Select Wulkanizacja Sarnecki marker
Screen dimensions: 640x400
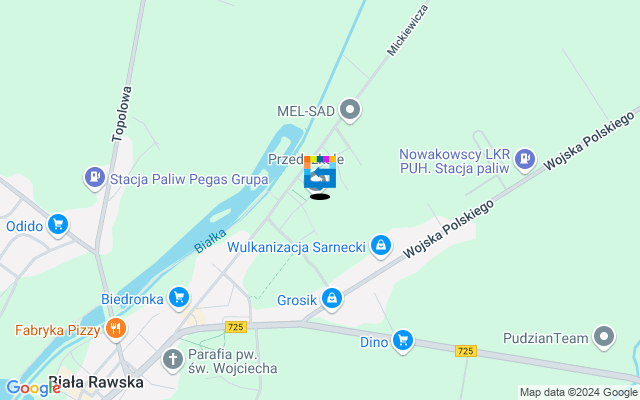380,244
